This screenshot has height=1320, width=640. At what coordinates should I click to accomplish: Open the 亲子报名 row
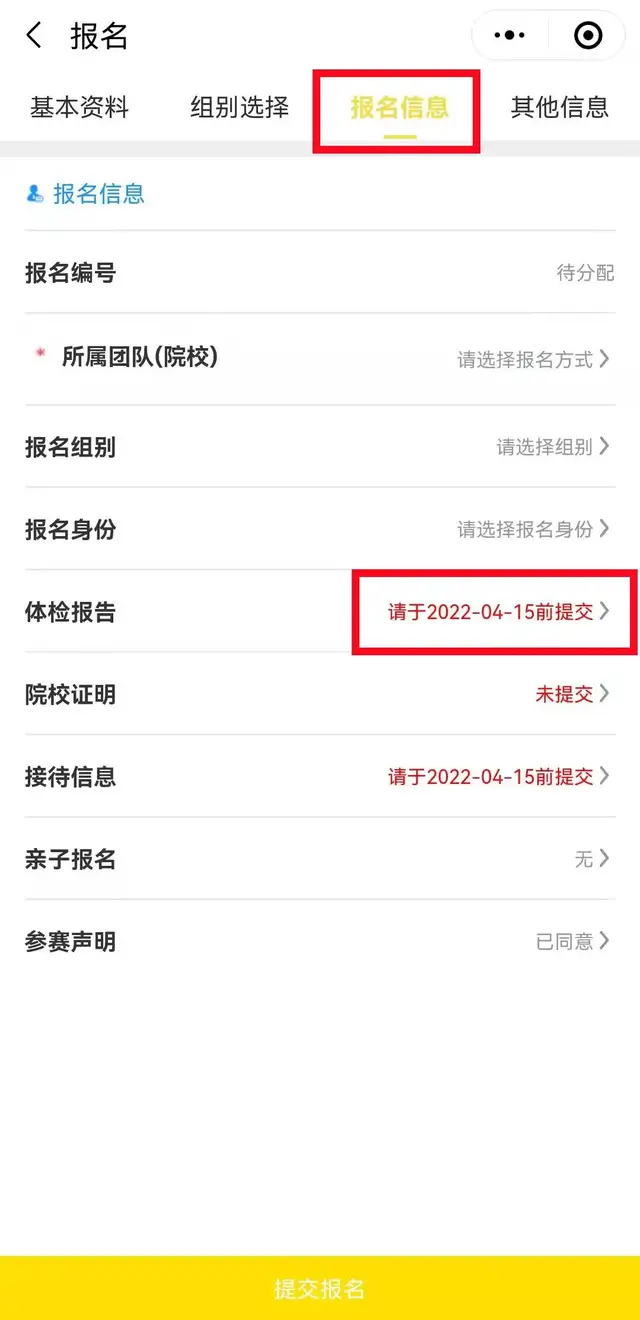[320, 859]
